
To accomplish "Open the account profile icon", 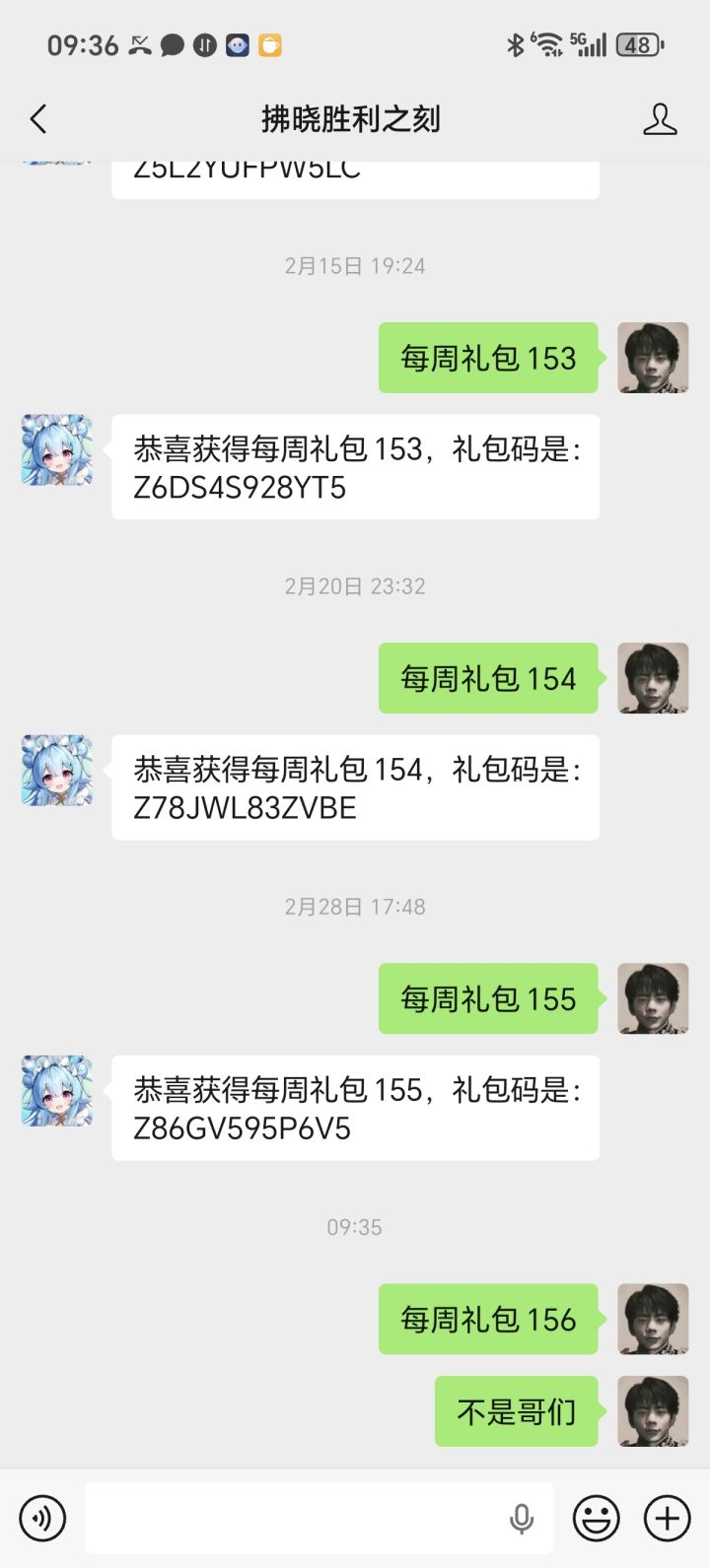I will pyautogui.click(x=660, y=119).
